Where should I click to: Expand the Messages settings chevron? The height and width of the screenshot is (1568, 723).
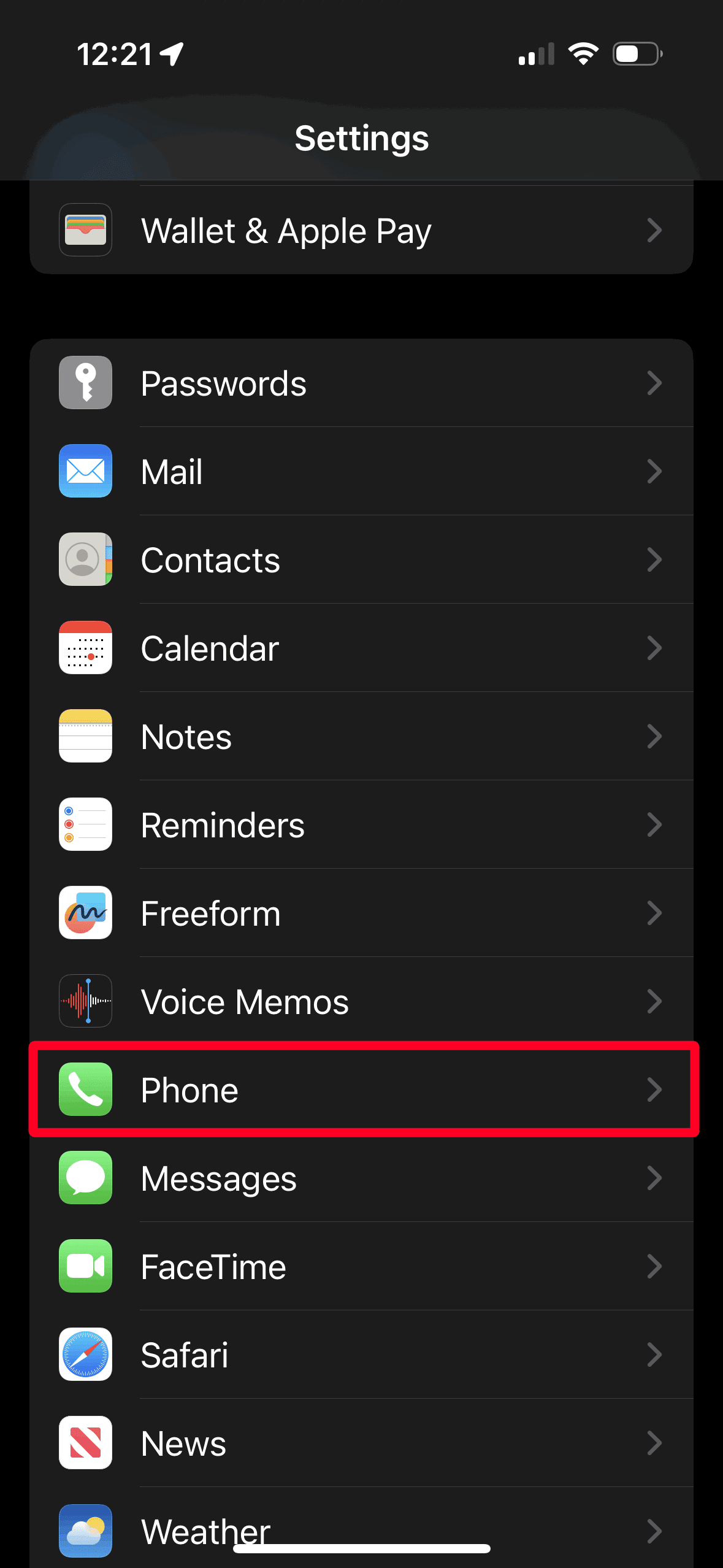[x=656, y=1178]
